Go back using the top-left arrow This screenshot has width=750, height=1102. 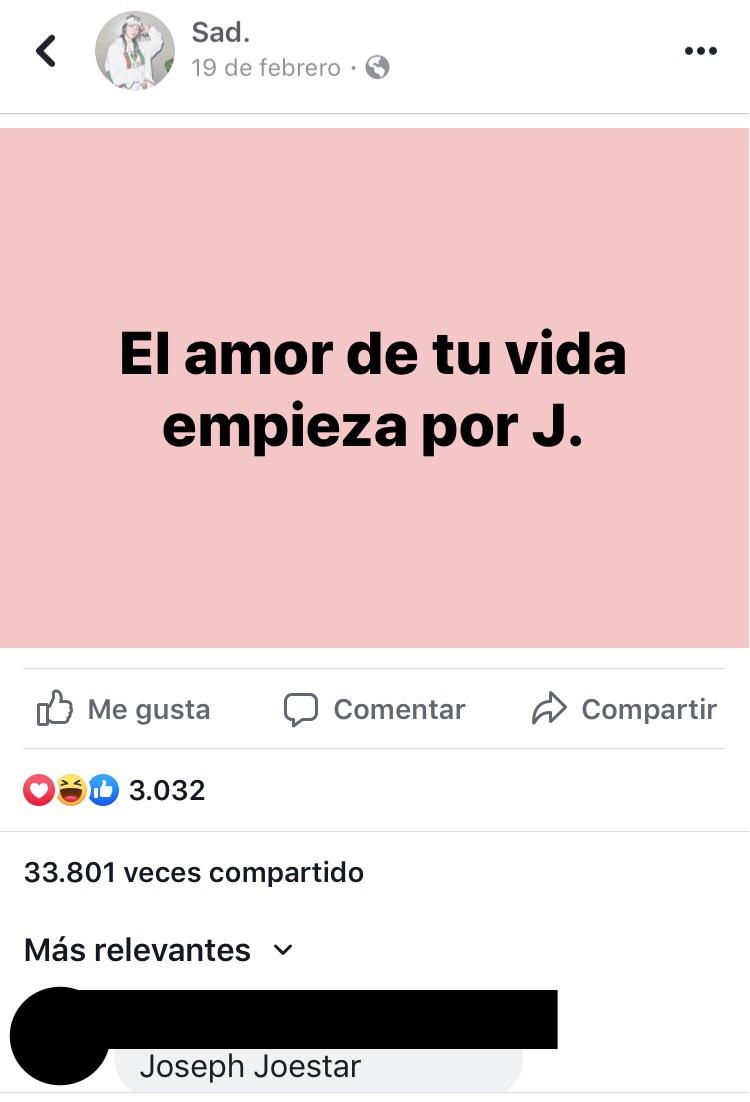click(46, 51)
